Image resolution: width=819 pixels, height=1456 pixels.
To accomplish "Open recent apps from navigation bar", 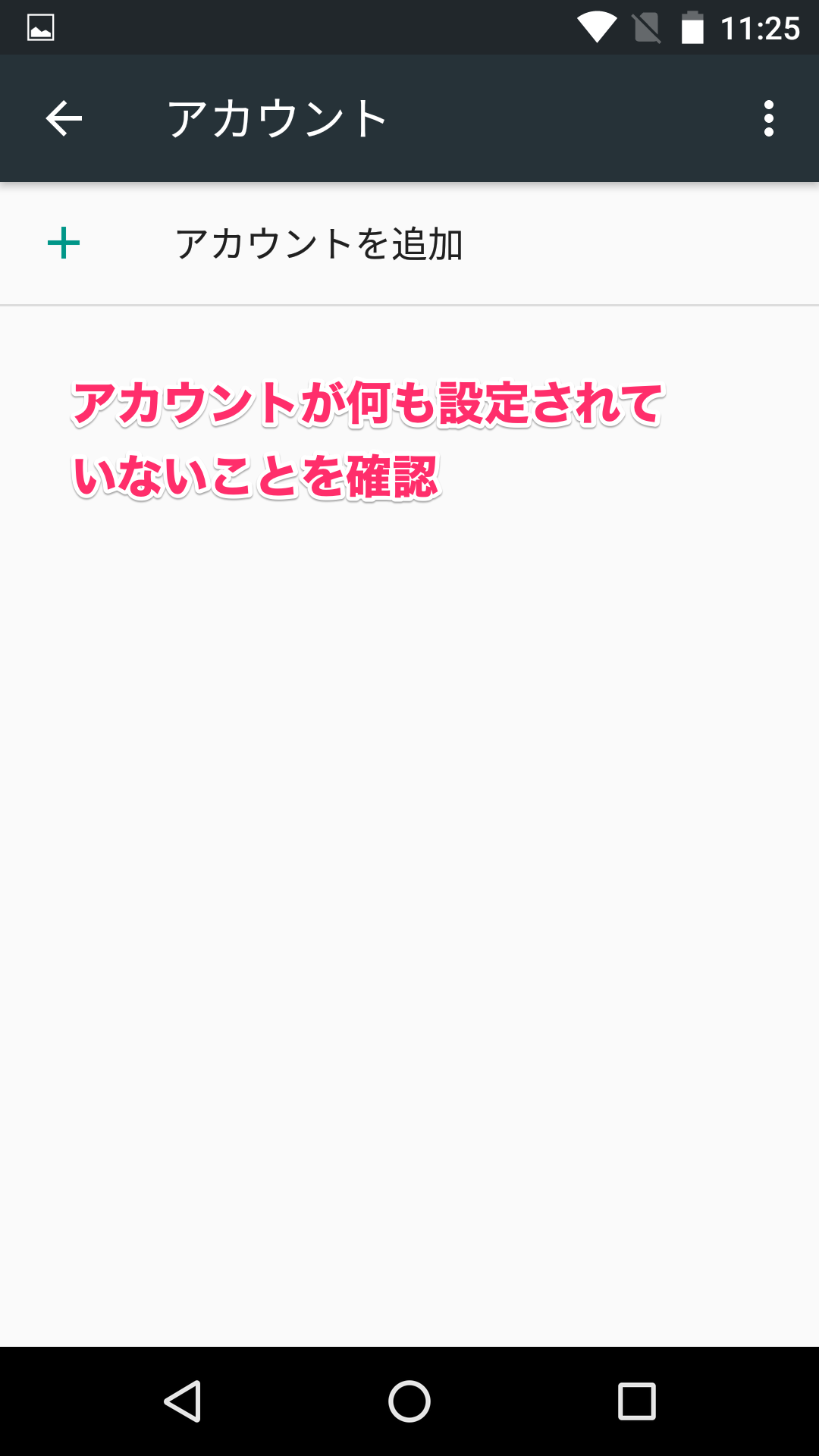I will pyautogui.click(x=636, y=1401).
